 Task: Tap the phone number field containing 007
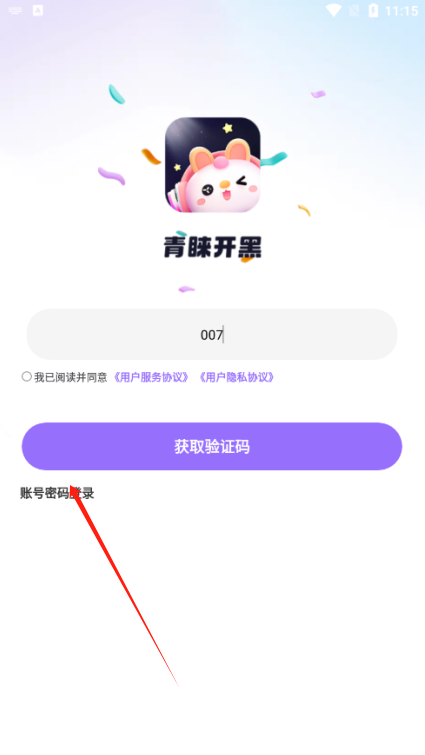point(212,334)
